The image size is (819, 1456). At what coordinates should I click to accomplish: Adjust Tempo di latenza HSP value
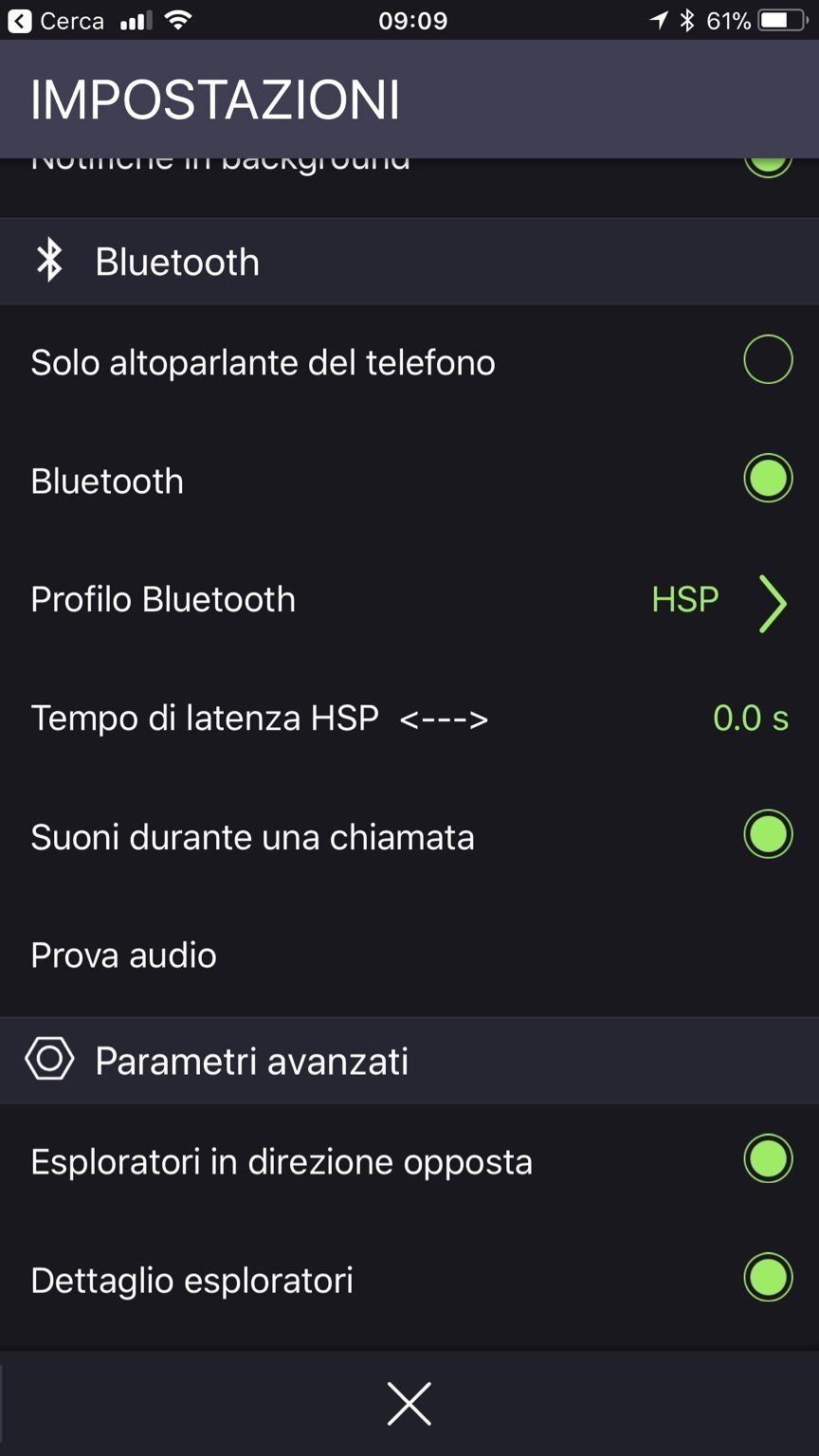pos(750,719)
